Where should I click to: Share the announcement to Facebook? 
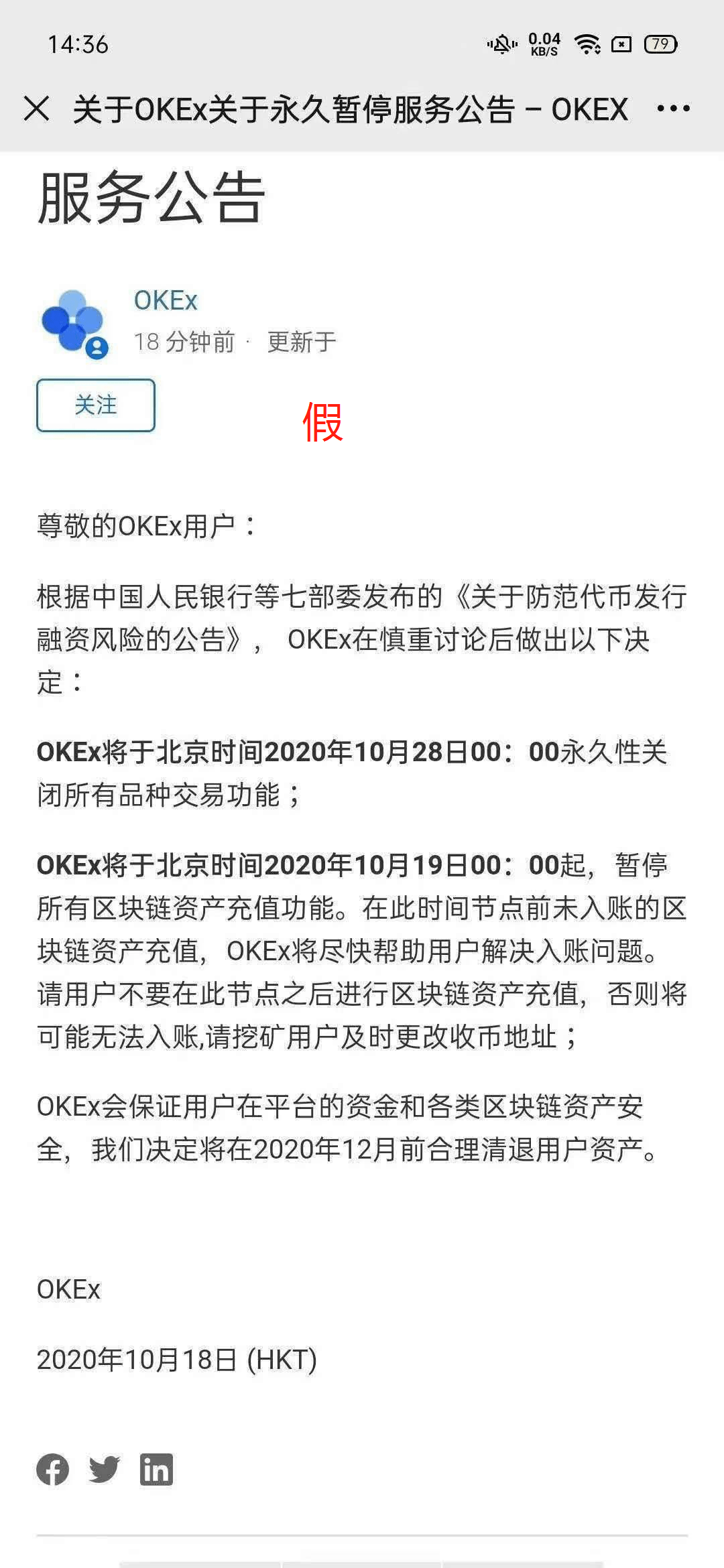[x=53, y=1469]
